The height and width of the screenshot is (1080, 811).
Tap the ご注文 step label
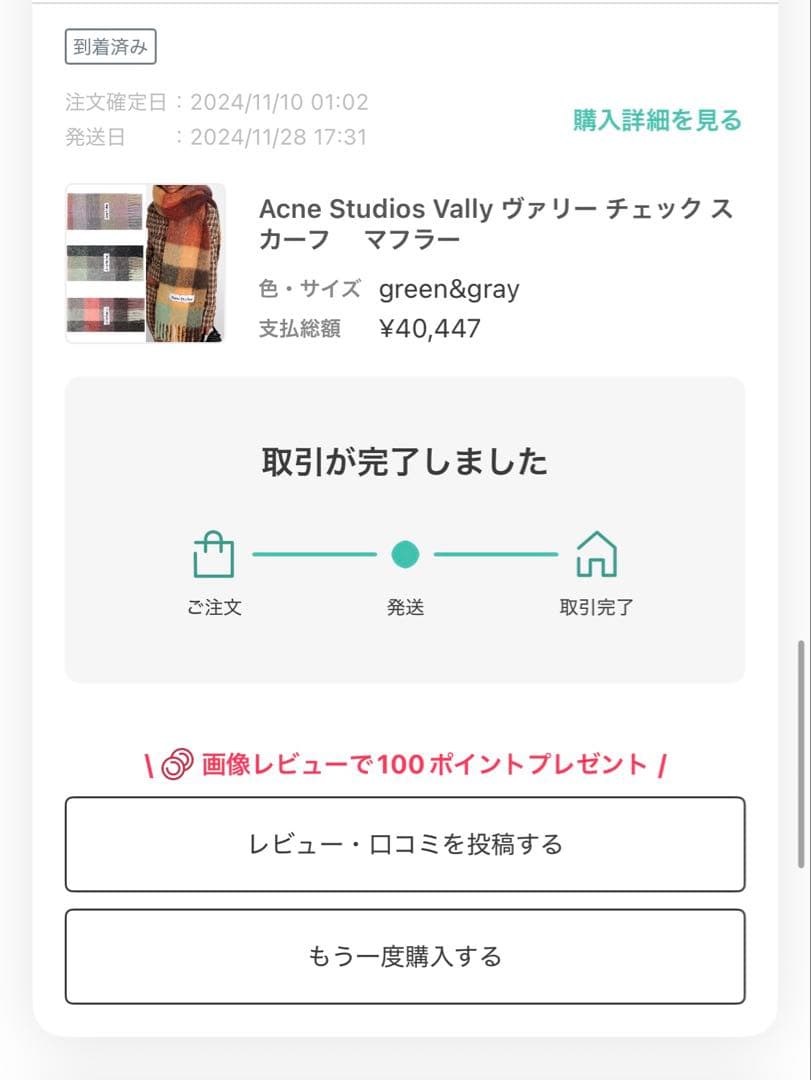click(x=212, y=605)
